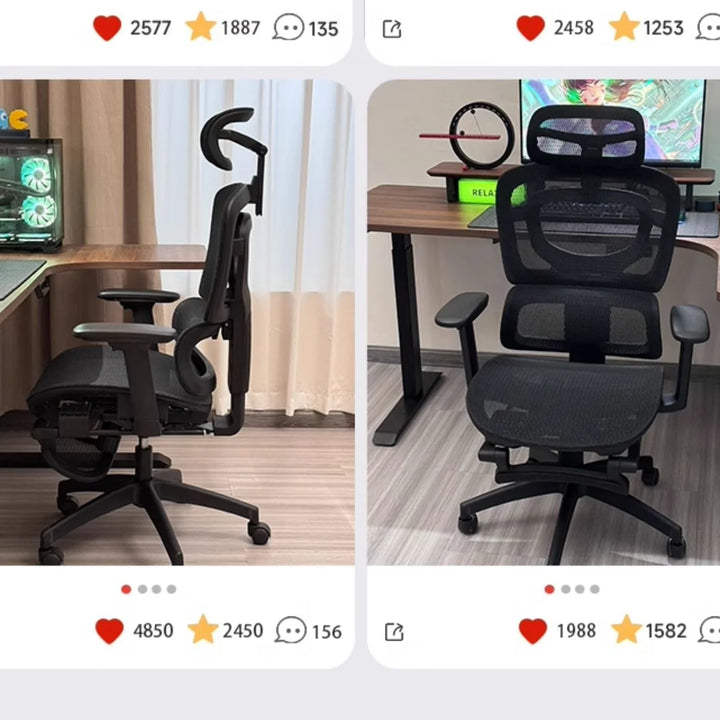The width and height of the screenshot is (720, 720).
Task: Like the post with 2458 likes
Action: coord(531,28)
